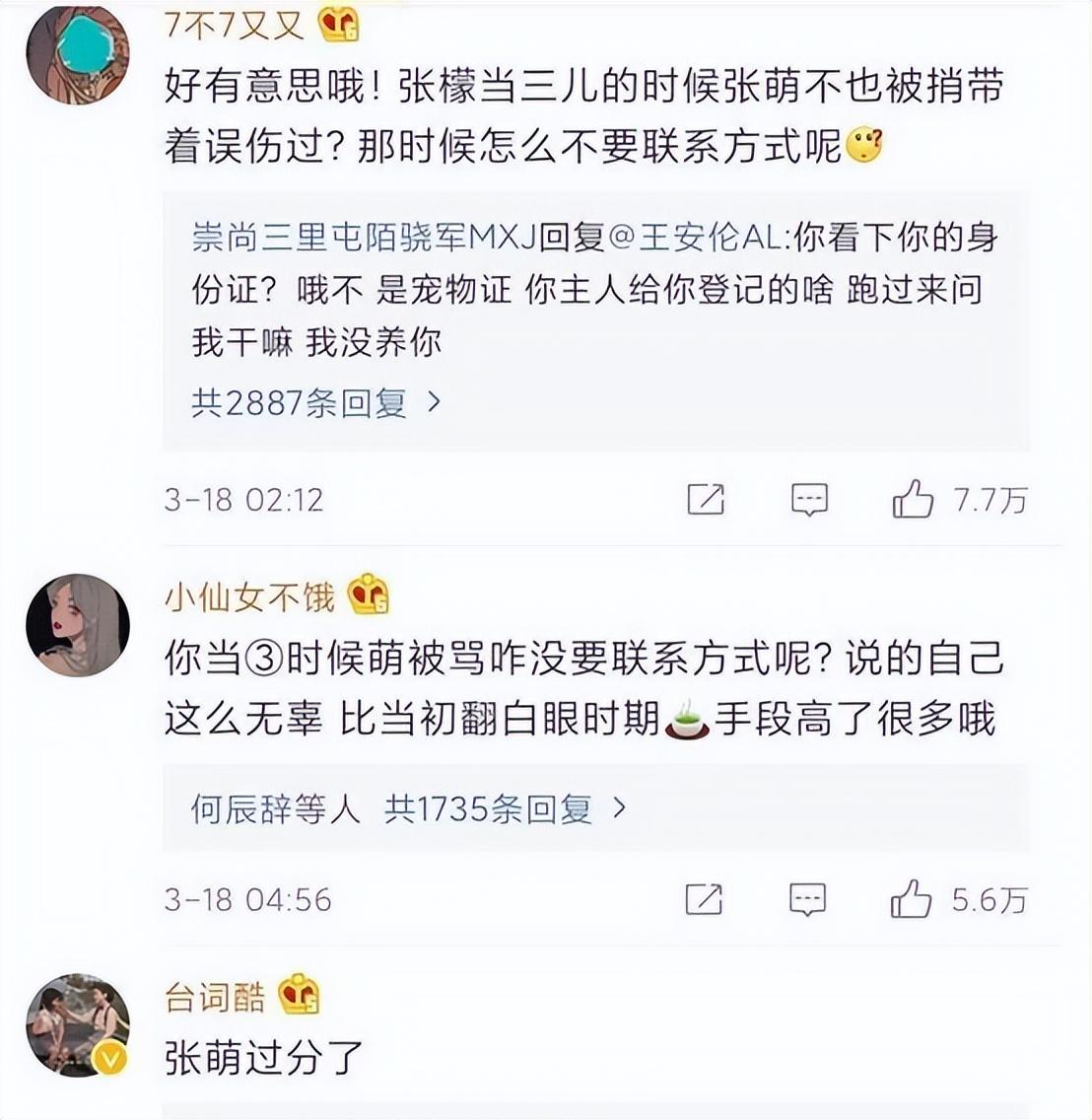The image size is (1092, 1120).
Task: Open 崇尚三里屯陌骁军MXJ's profile link
Action: [x=363, y=238]
